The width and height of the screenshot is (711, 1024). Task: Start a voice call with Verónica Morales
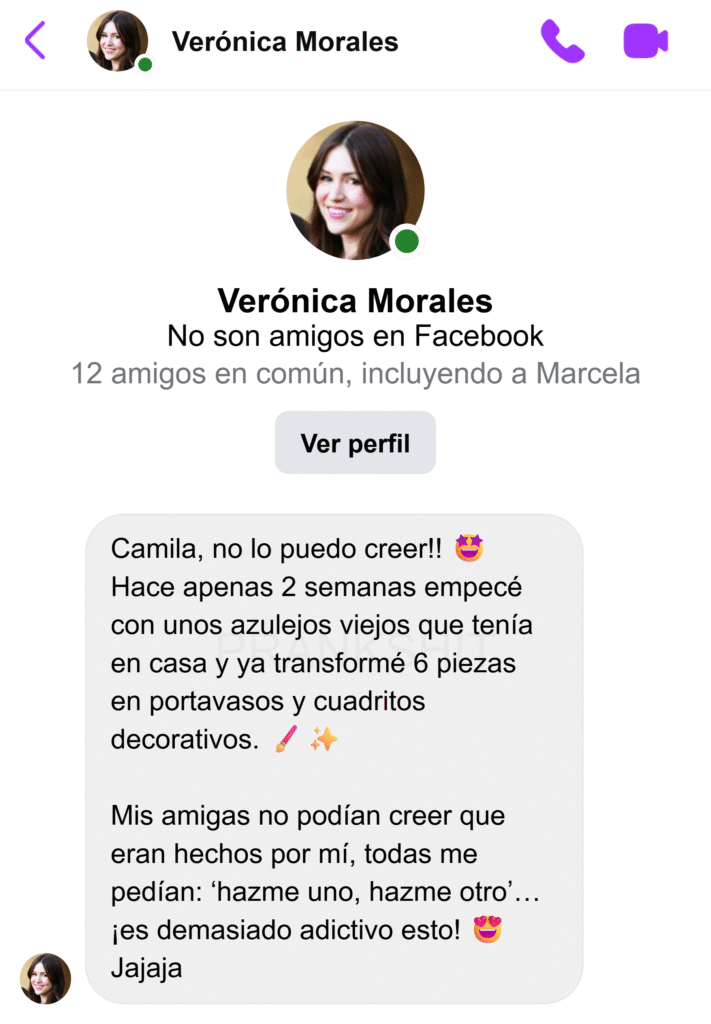pyautogui.click(x=562, y=41)
